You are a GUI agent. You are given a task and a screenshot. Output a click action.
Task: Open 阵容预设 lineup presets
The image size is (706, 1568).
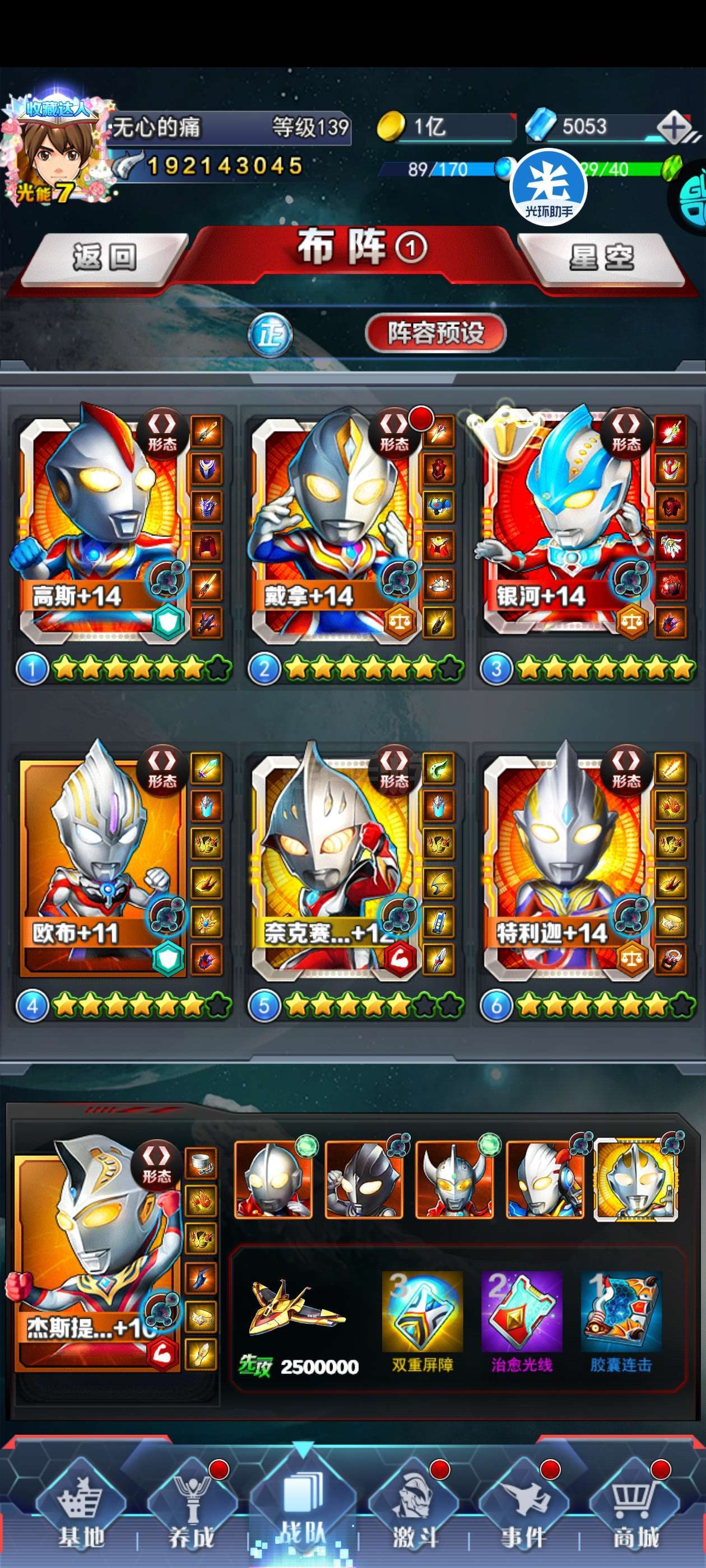pyautogui.click(x=435, y=332)
